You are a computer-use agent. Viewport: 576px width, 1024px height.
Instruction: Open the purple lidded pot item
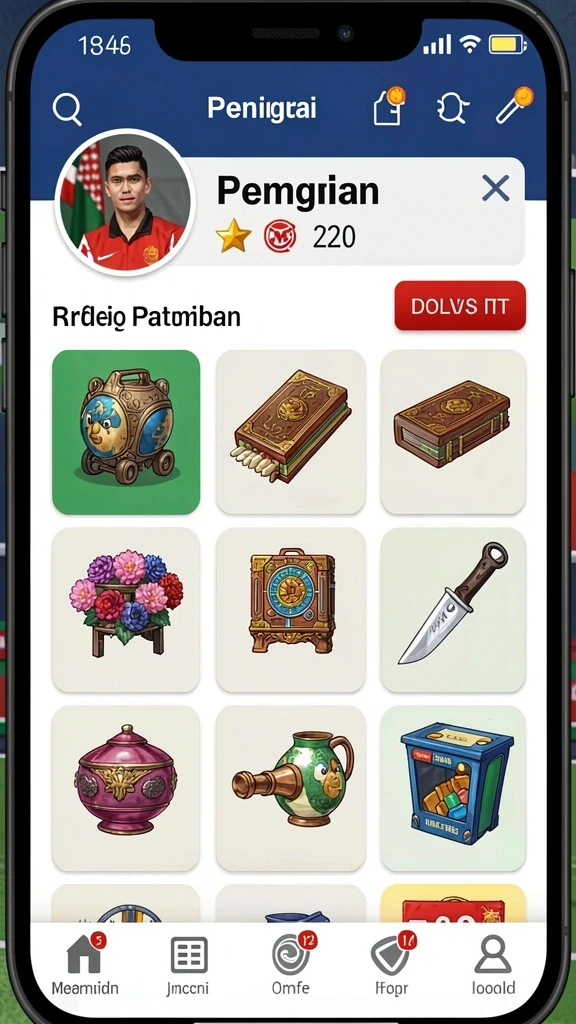click(x=126, y=788)
